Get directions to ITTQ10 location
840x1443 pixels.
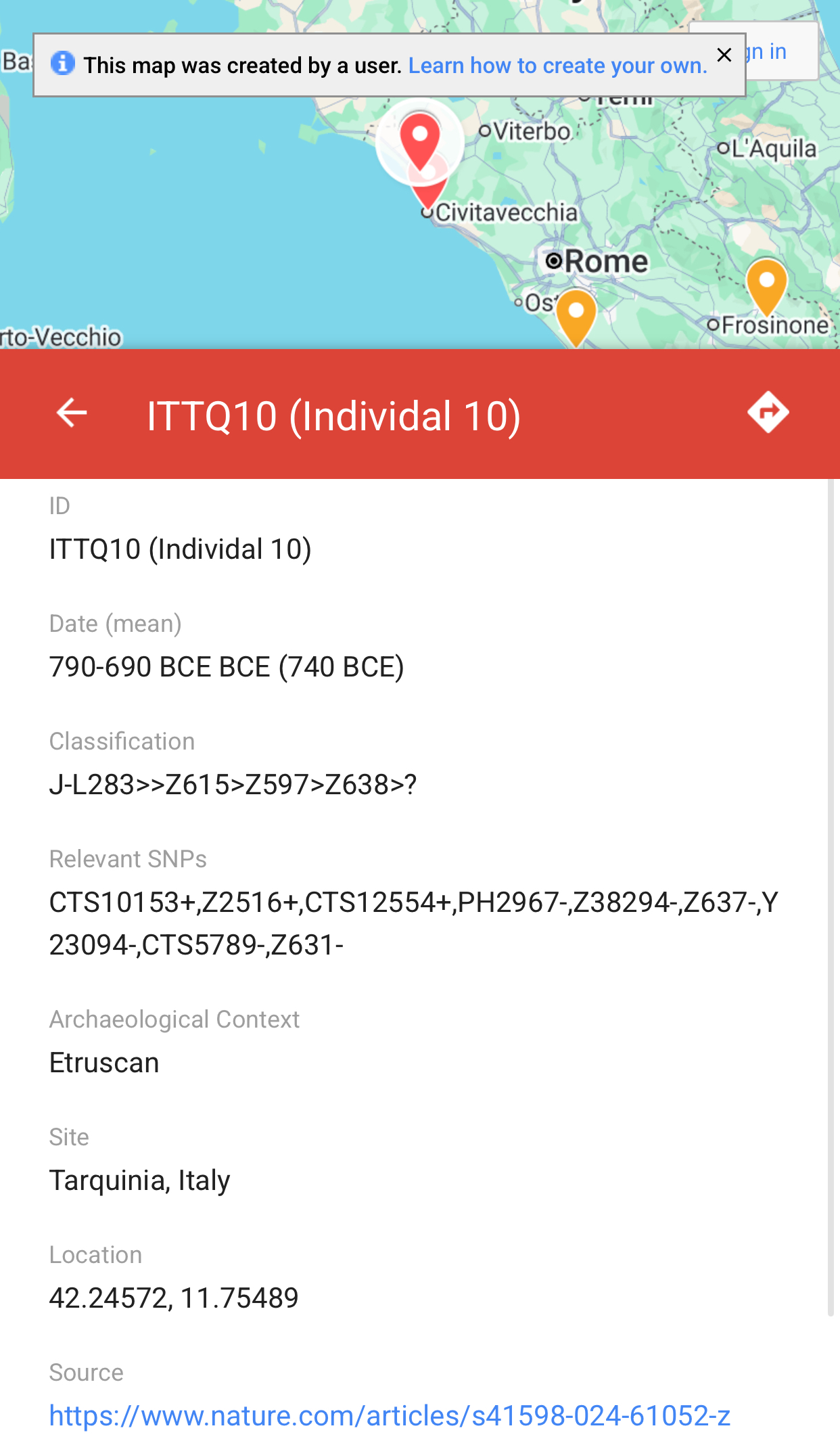point(768,412)
